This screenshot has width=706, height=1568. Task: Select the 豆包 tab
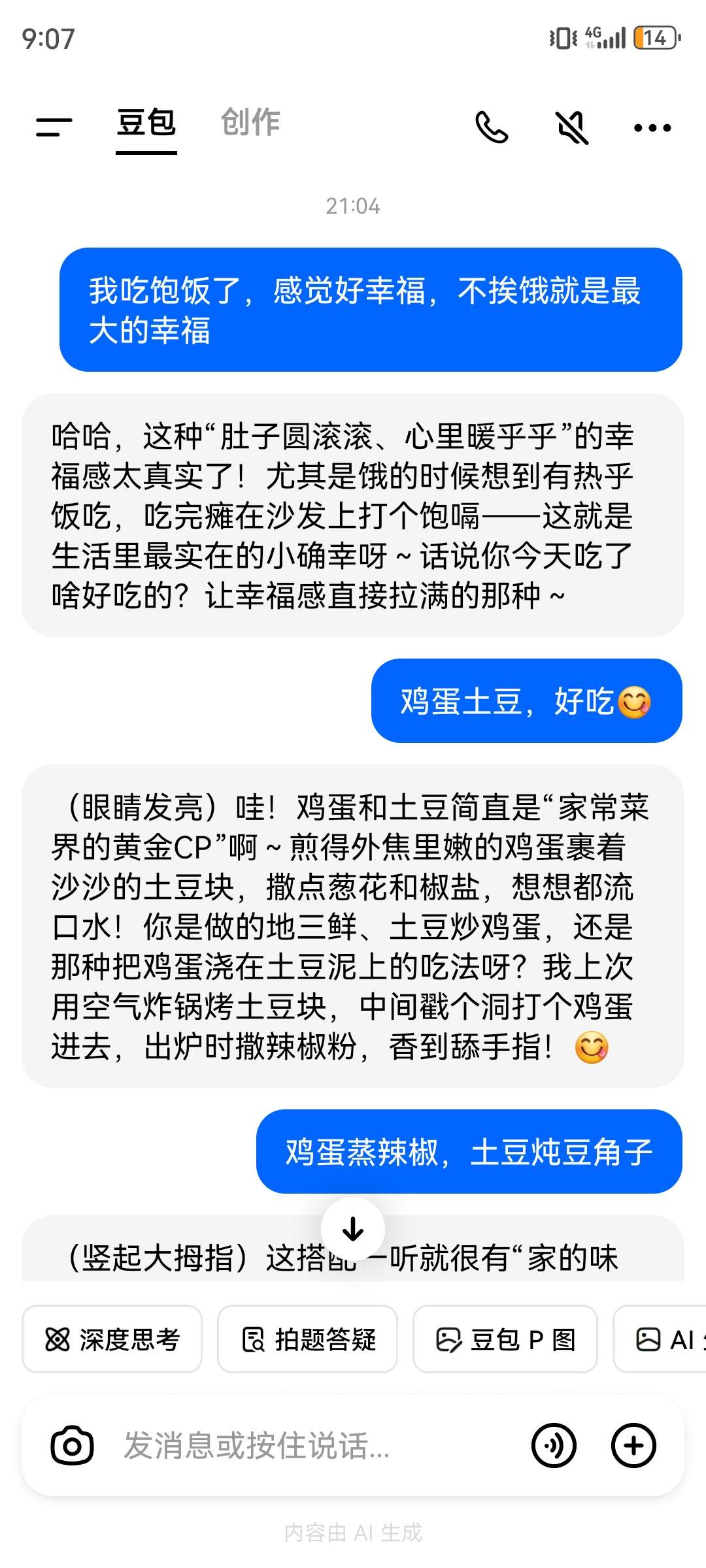point(146,122)
